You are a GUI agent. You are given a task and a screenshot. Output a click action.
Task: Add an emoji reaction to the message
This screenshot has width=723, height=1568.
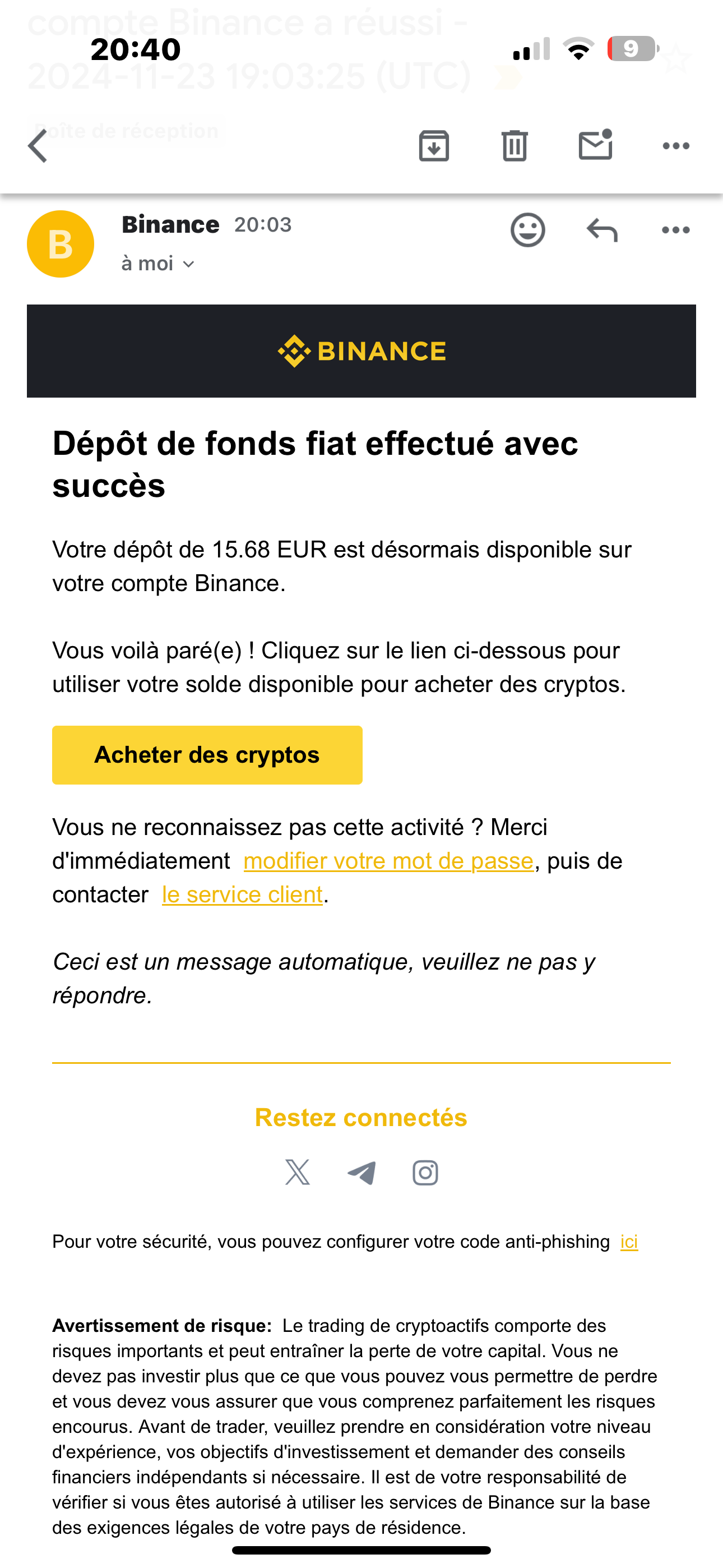tap(527, 230)
